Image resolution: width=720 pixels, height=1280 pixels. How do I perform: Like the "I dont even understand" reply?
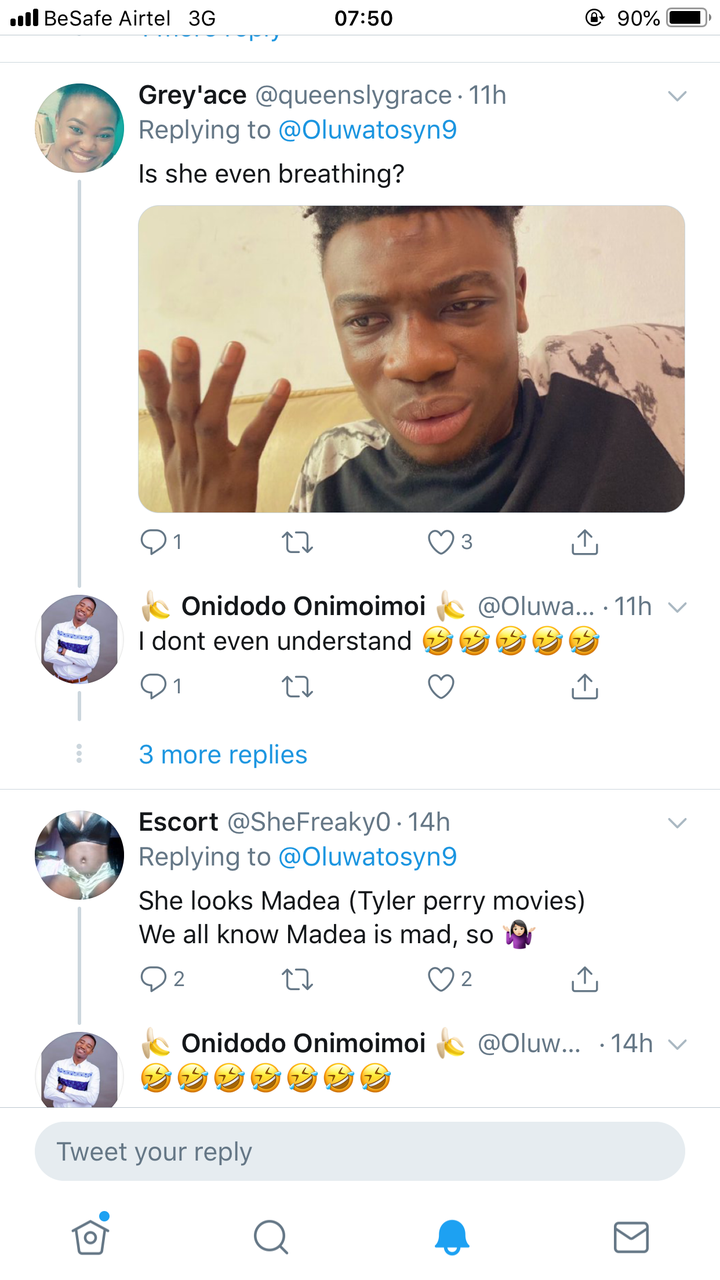pyautogui.click(x=441, y=686)
